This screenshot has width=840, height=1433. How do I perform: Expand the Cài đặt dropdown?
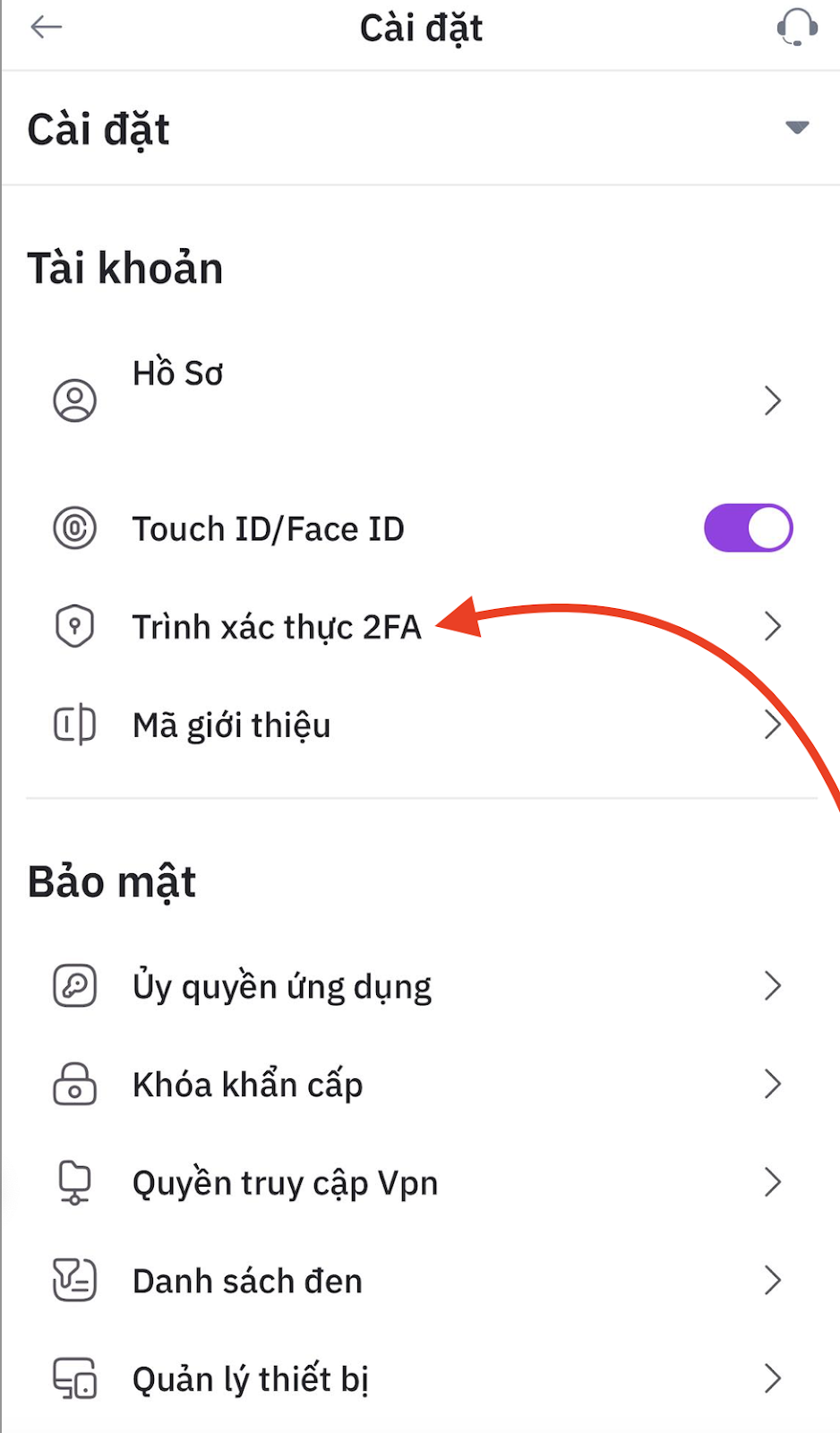[x=796, y=127]
